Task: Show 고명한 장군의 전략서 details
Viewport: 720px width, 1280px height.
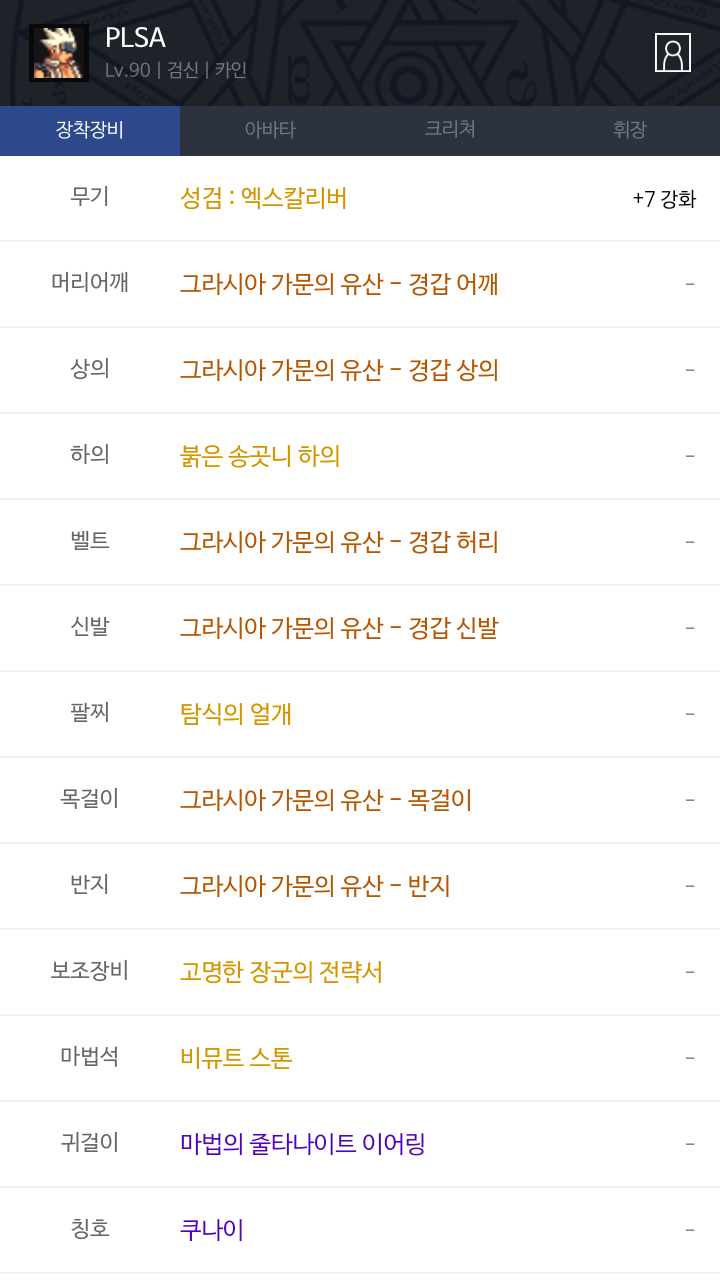Action: pyautogui.click(x=281, y=972)
